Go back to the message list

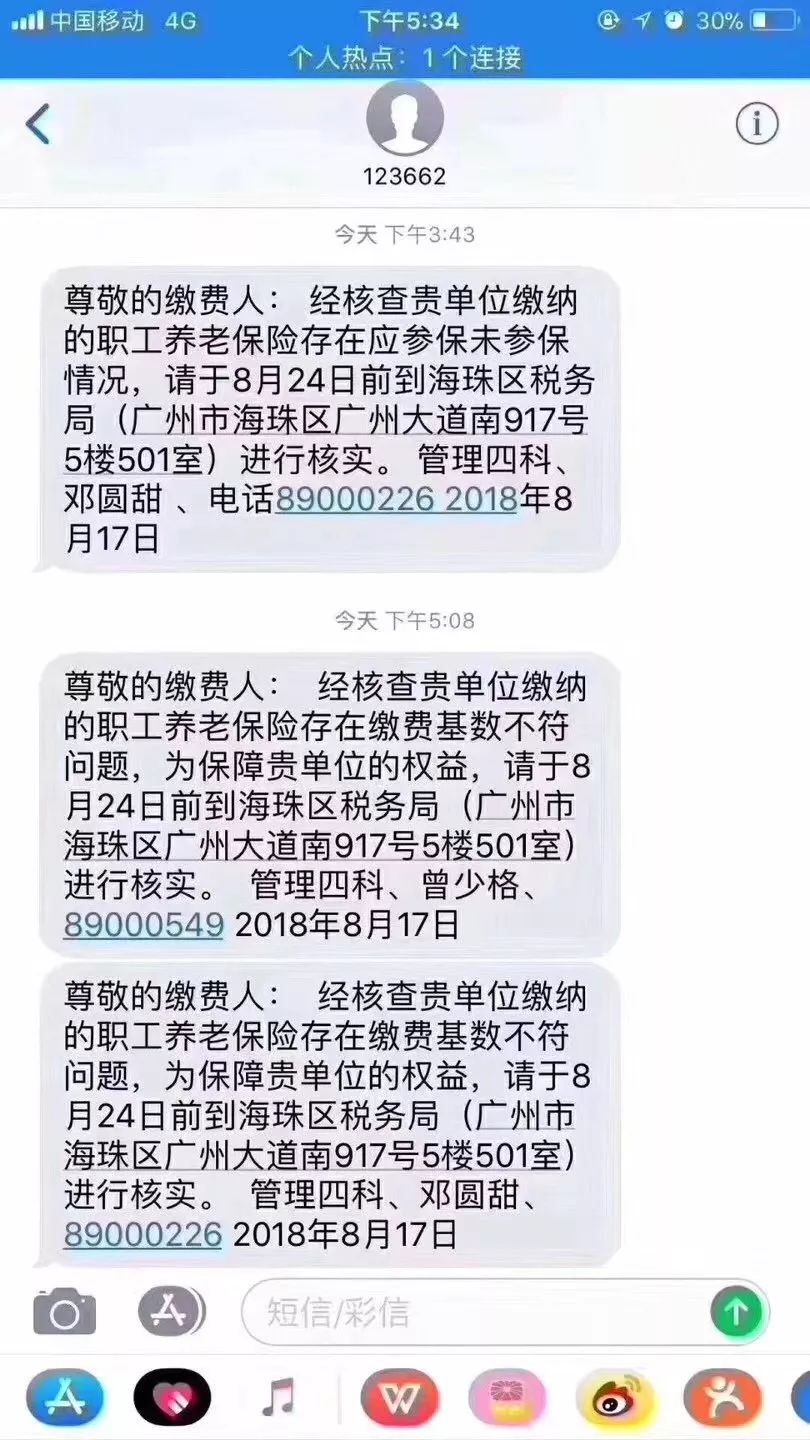point(38,125)
